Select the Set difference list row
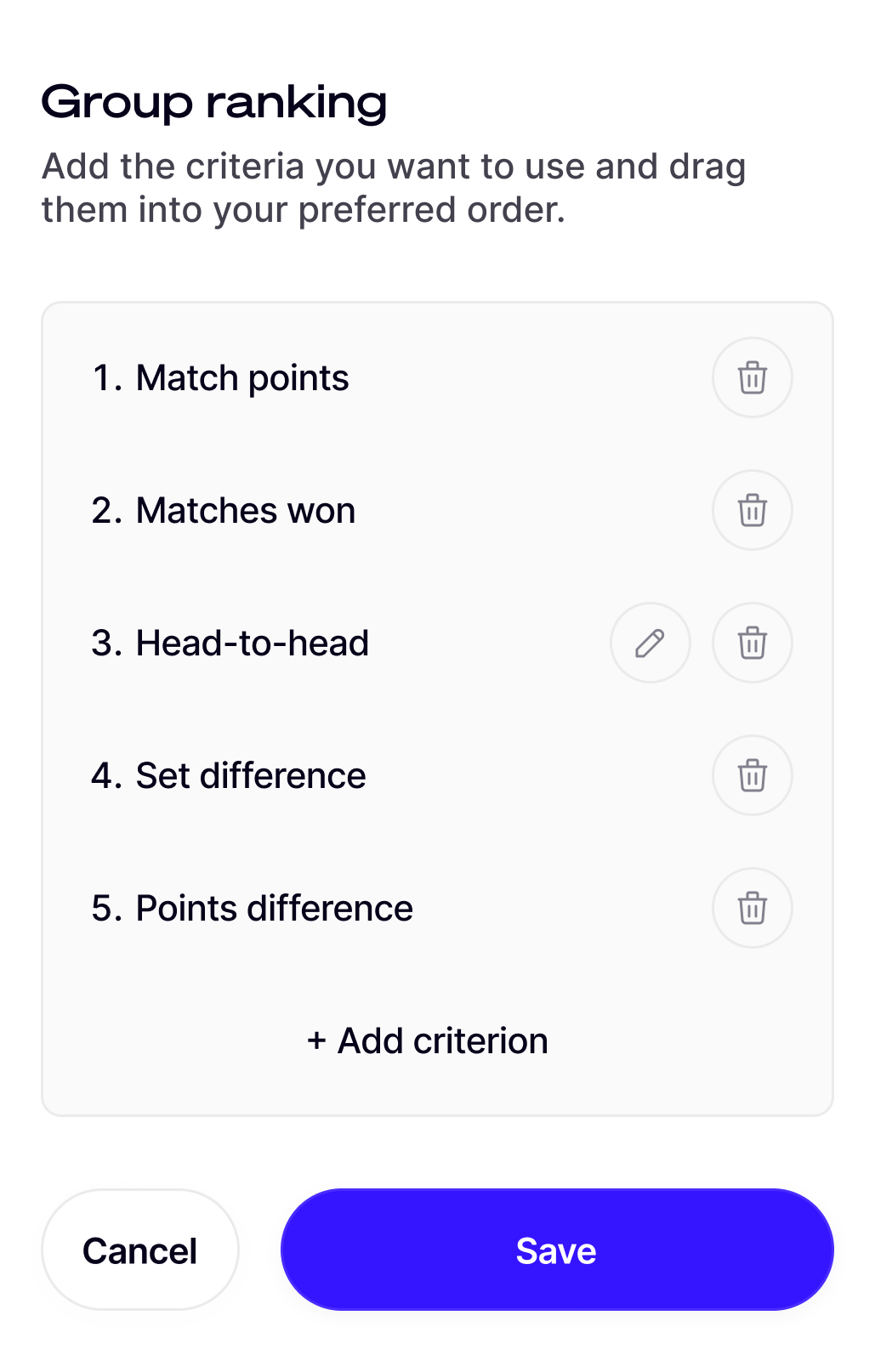 [251, 775]
